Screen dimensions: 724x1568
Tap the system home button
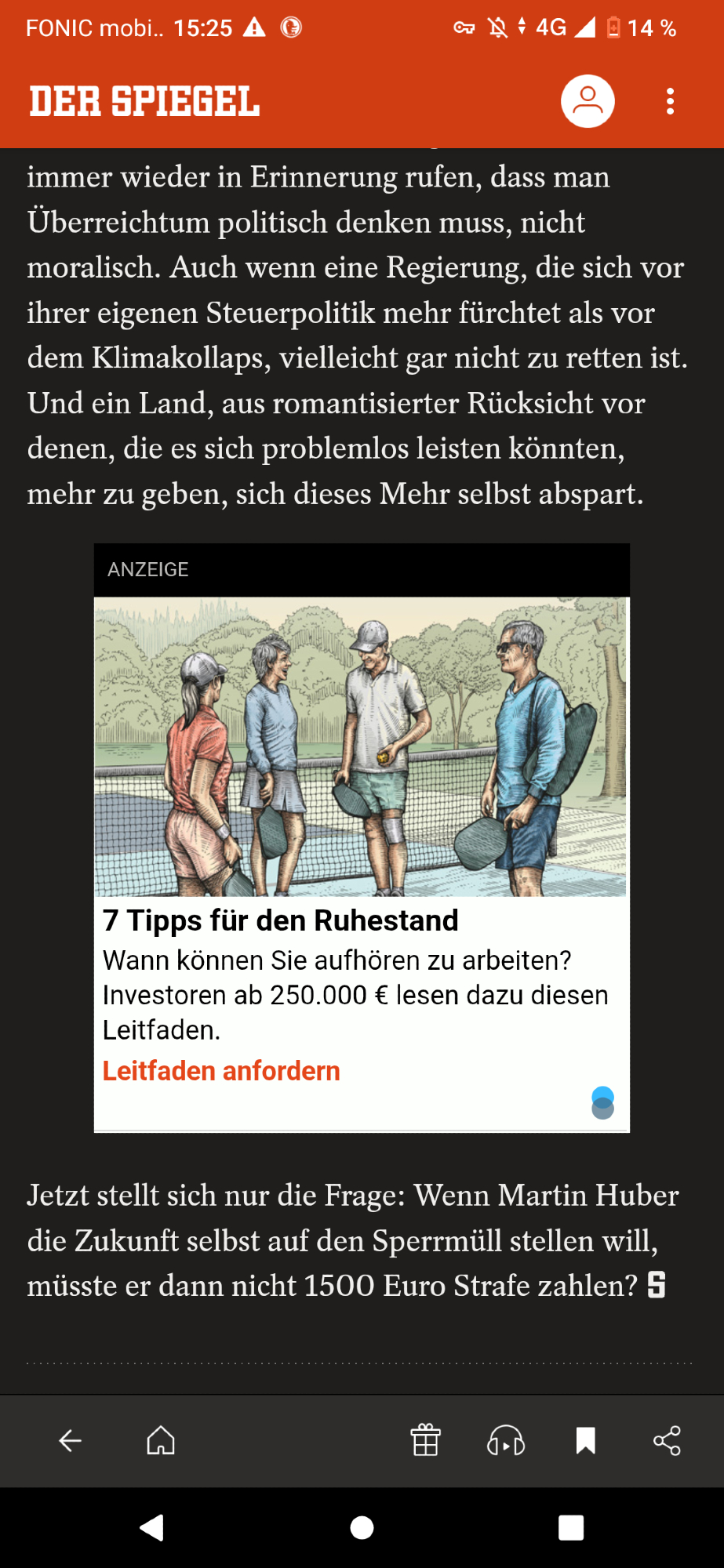[362, 1527]
